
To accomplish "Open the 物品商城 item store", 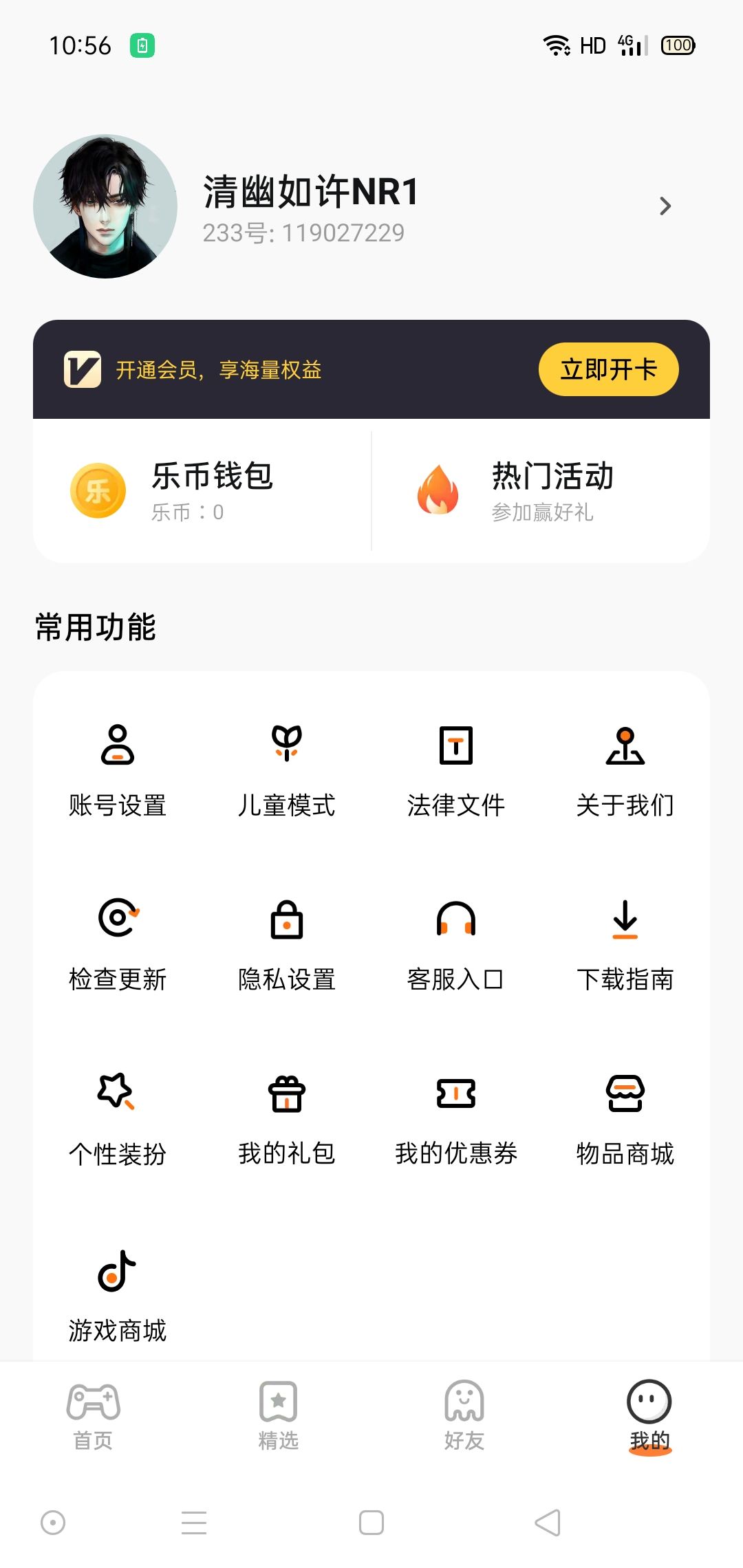I will click(625, 1119).
